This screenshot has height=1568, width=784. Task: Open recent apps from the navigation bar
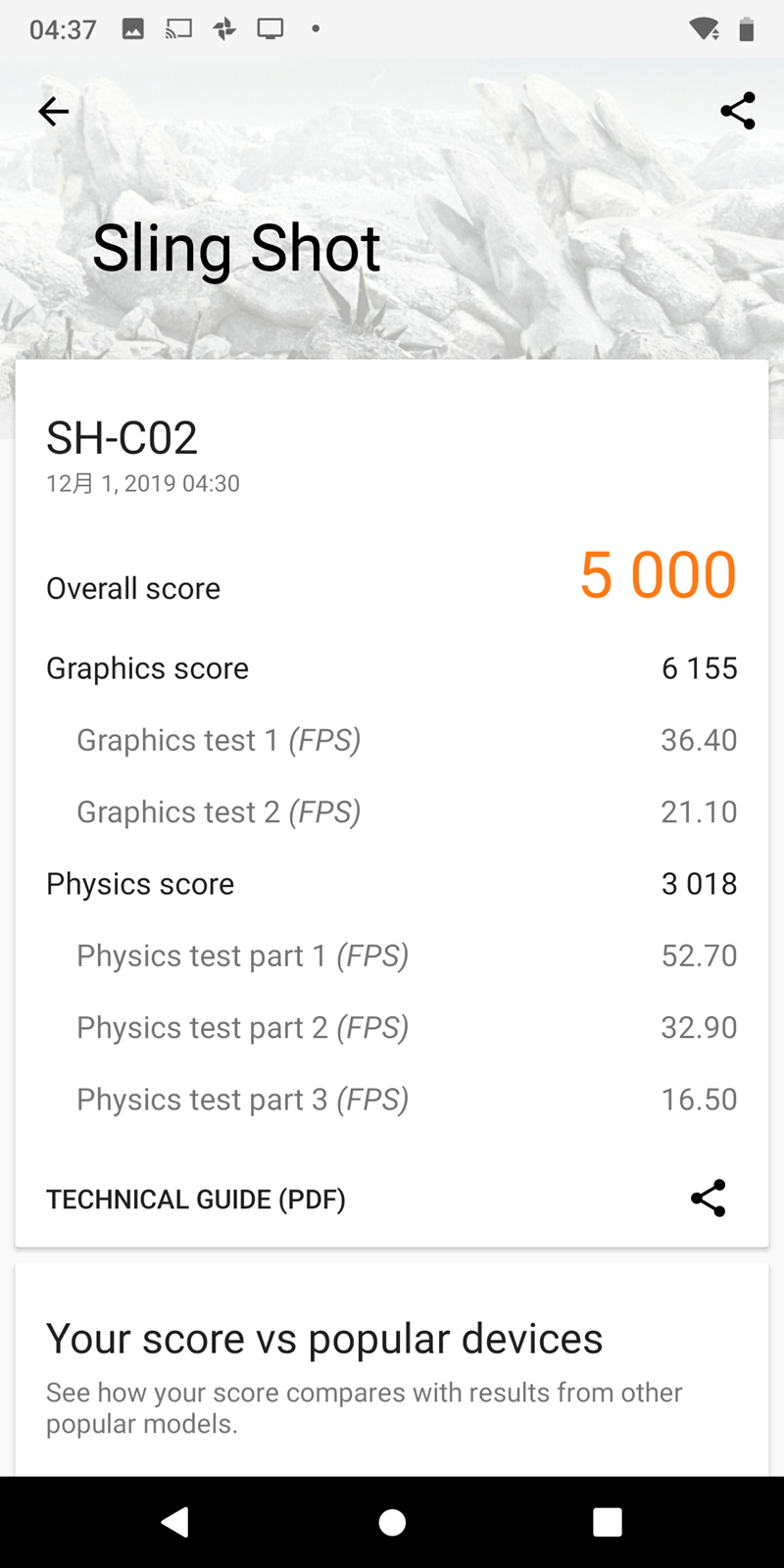pyautogui.click(x=607, y=1522)
